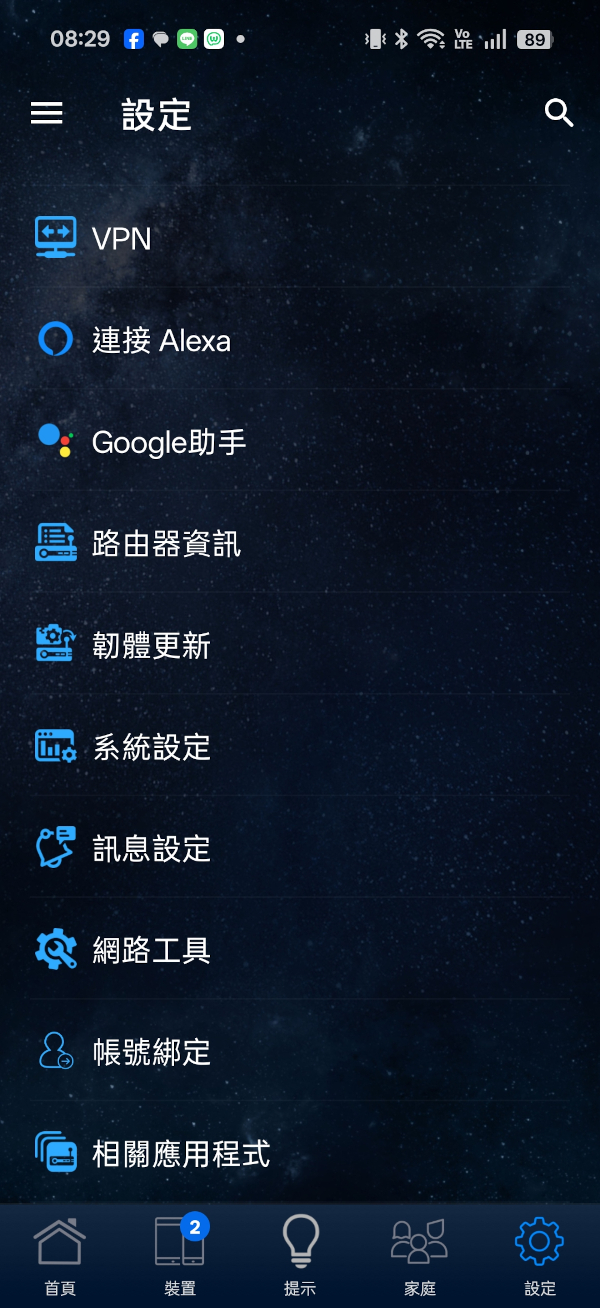Viewport: 600px width, 1308px height.
Task: View 路由器資訊 details
Action: 166,544
